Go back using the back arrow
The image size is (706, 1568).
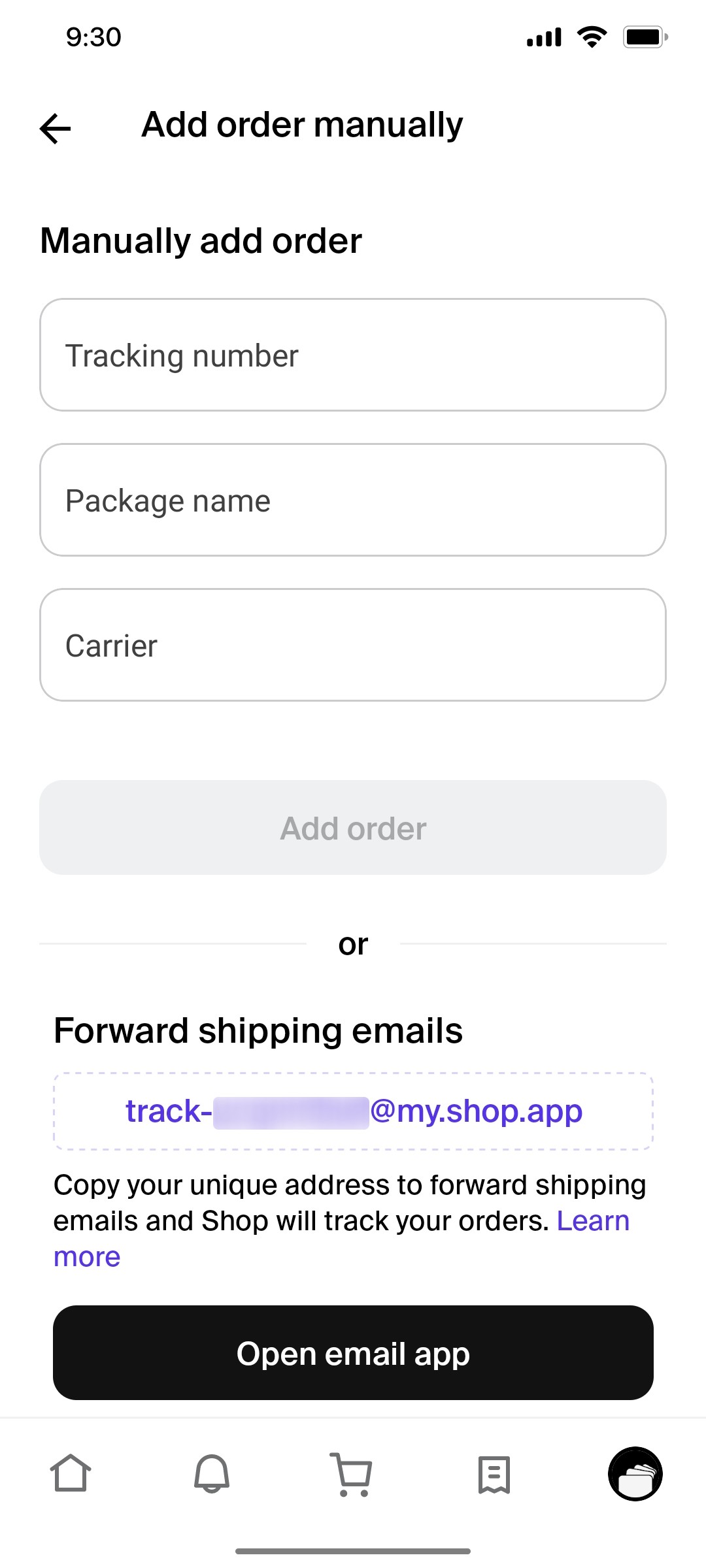54,128
